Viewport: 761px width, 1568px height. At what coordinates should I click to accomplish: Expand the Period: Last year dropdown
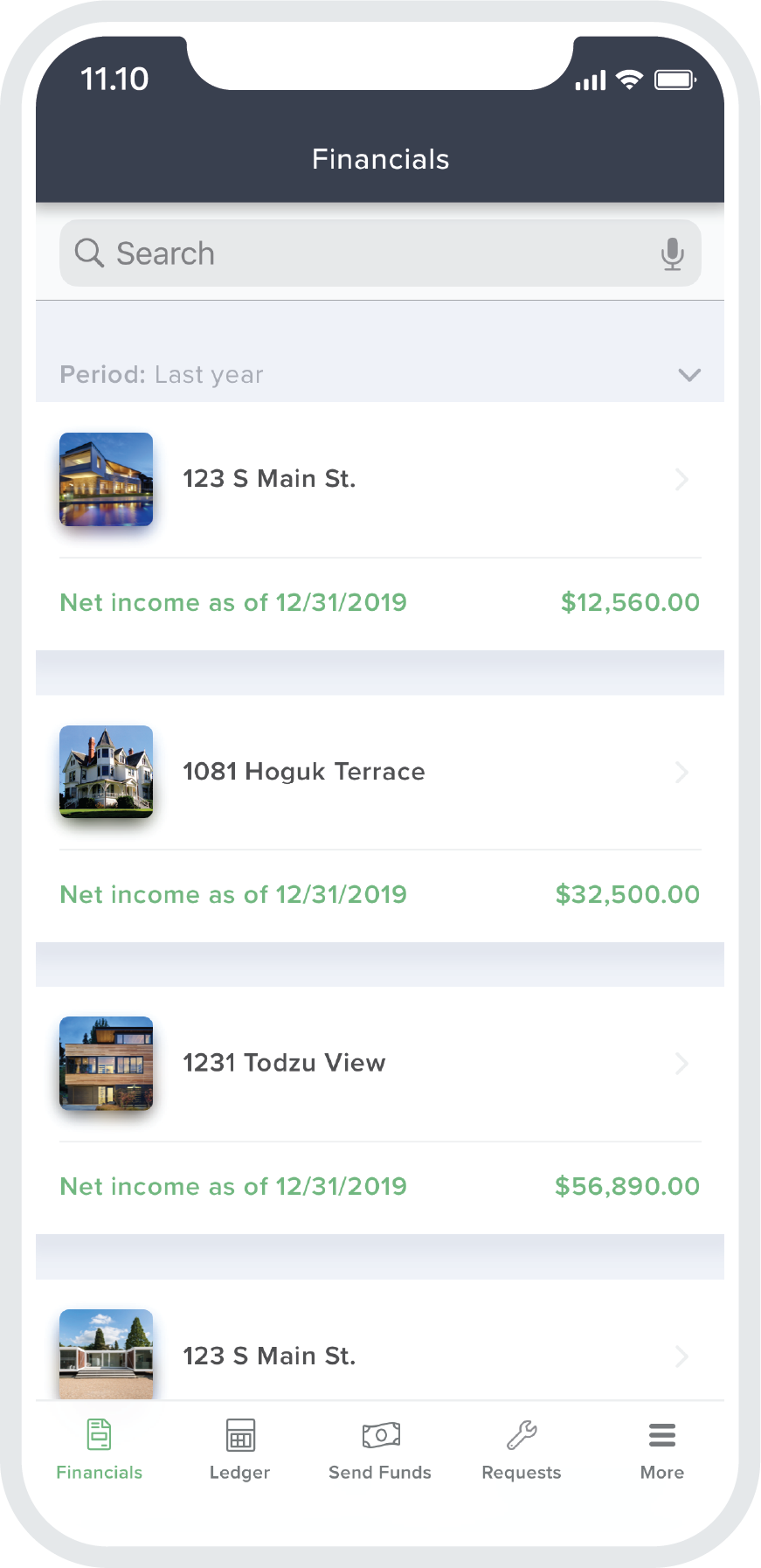pos(380,375)
